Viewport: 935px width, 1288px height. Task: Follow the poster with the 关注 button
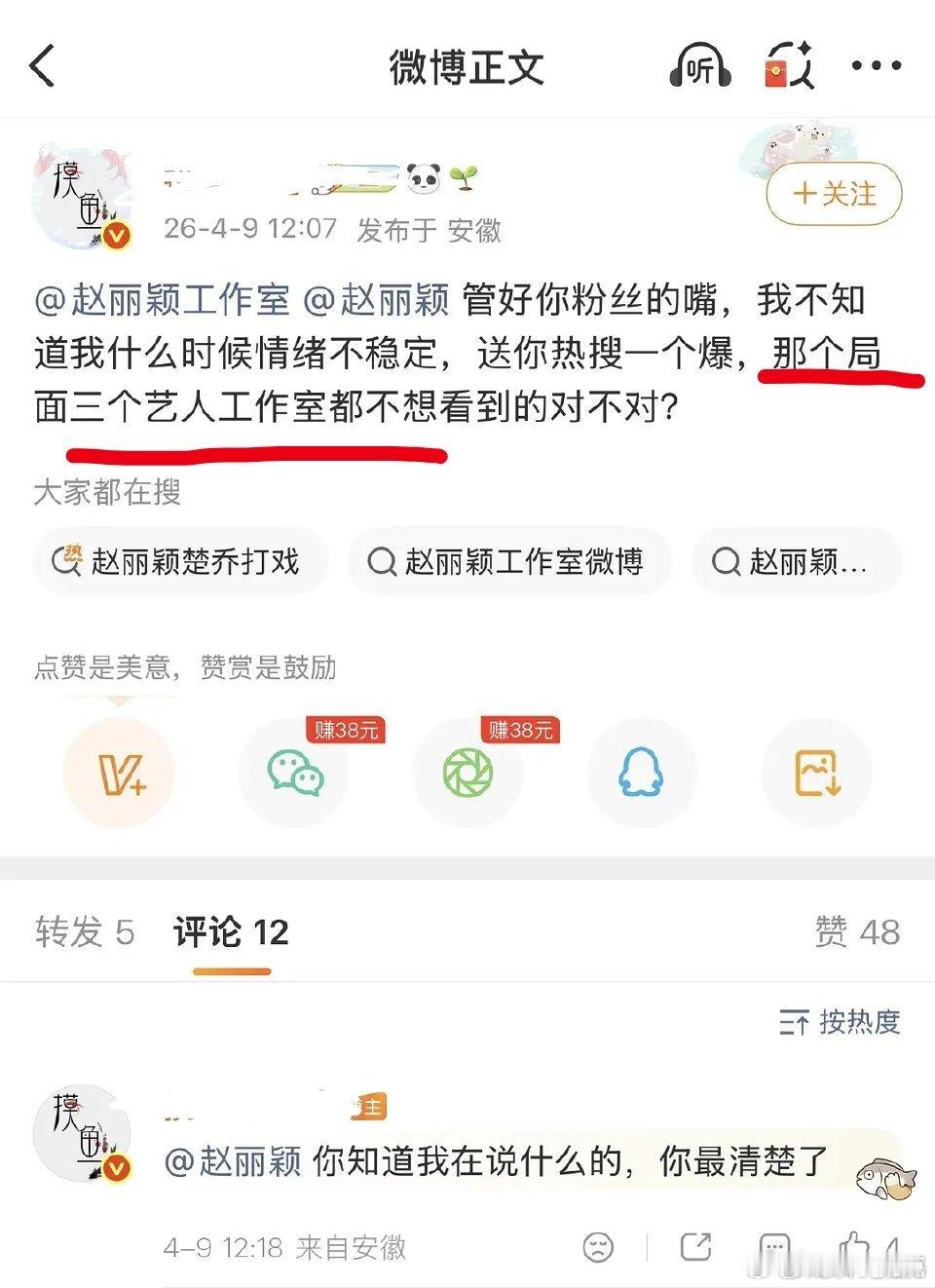(x=833, y=194)
